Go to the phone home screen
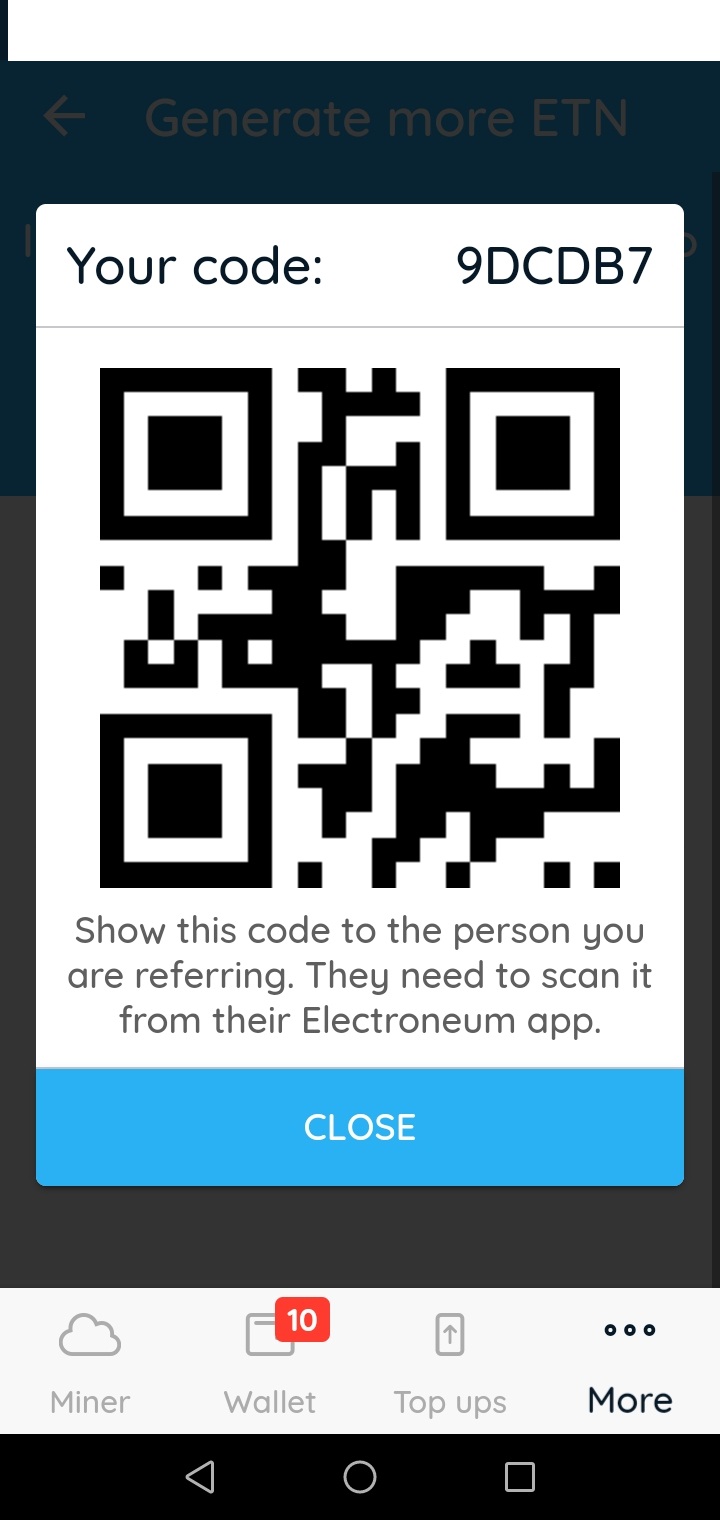Screen dimensions: 720x1520 pyautogui.click(x=360, y=1477)
